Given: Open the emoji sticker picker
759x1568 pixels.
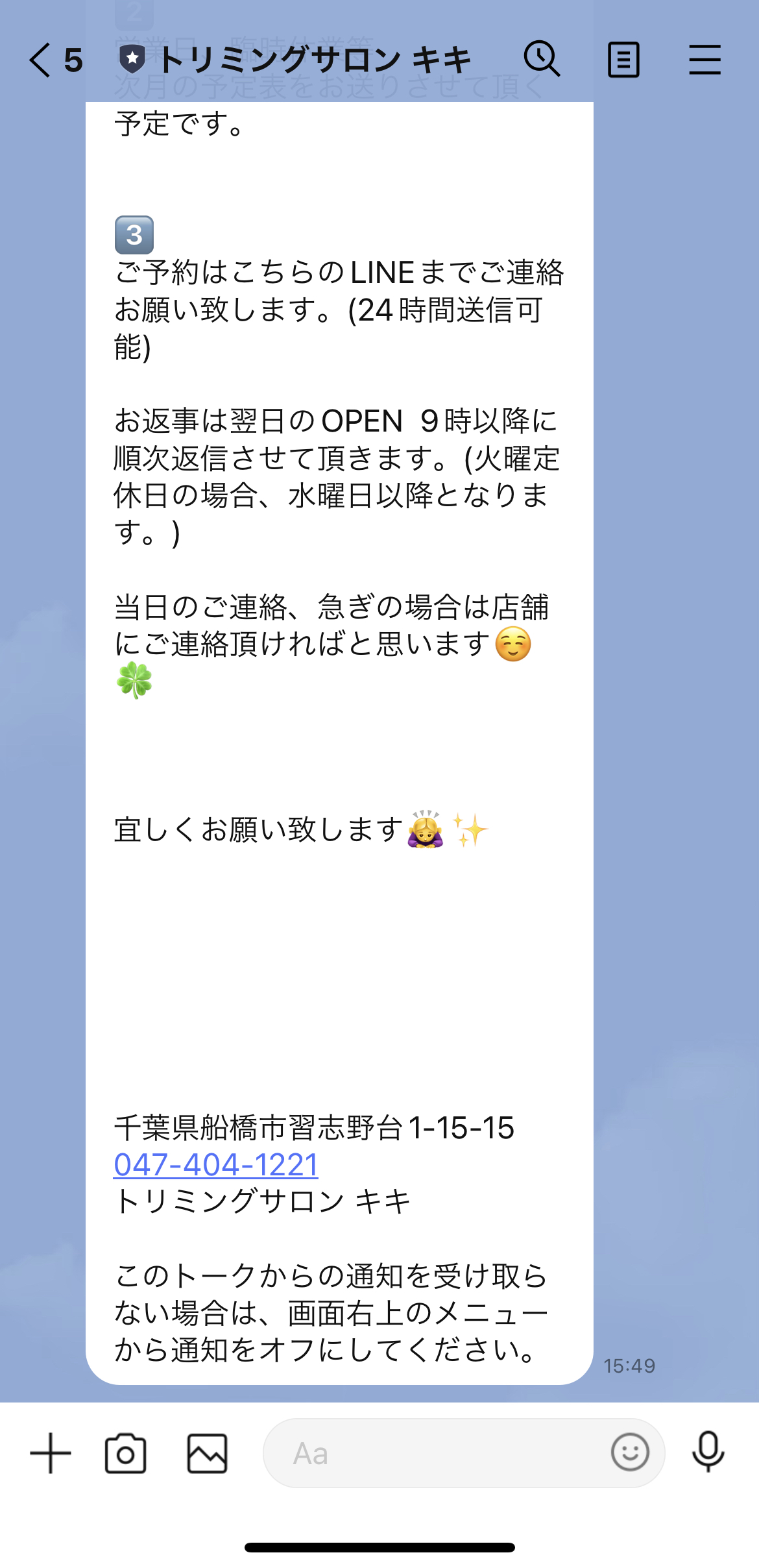Looking at the screenshot, I should pos(629,1452).
